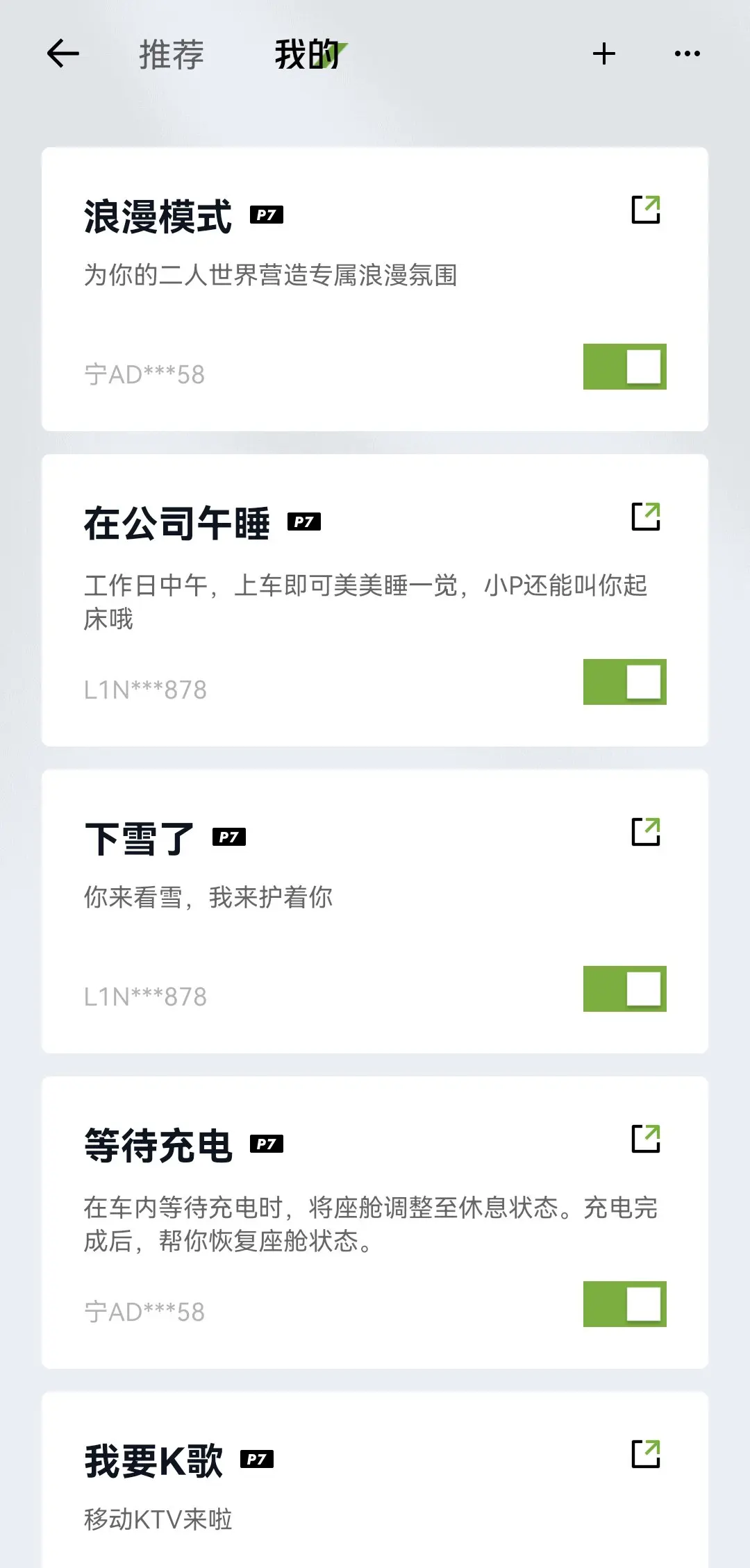The width and height of the screenshot is (750, 1568).
Task: Turn off the 浪漫模式 switch
Action: click(x=624, y=367)
